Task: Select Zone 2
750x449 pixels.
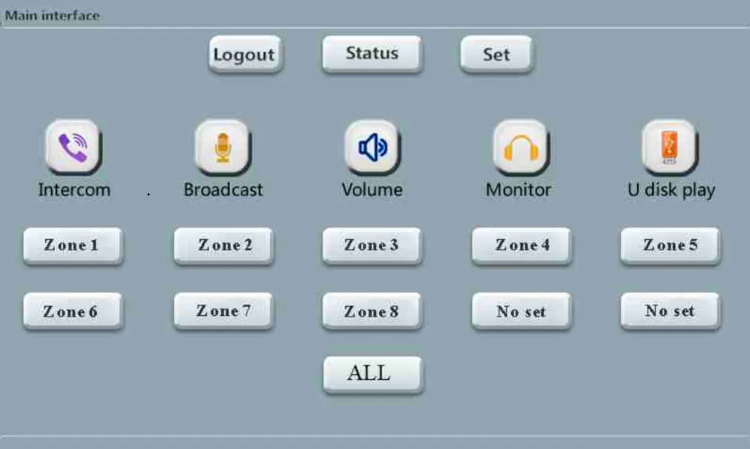Action: click(223, 245)
